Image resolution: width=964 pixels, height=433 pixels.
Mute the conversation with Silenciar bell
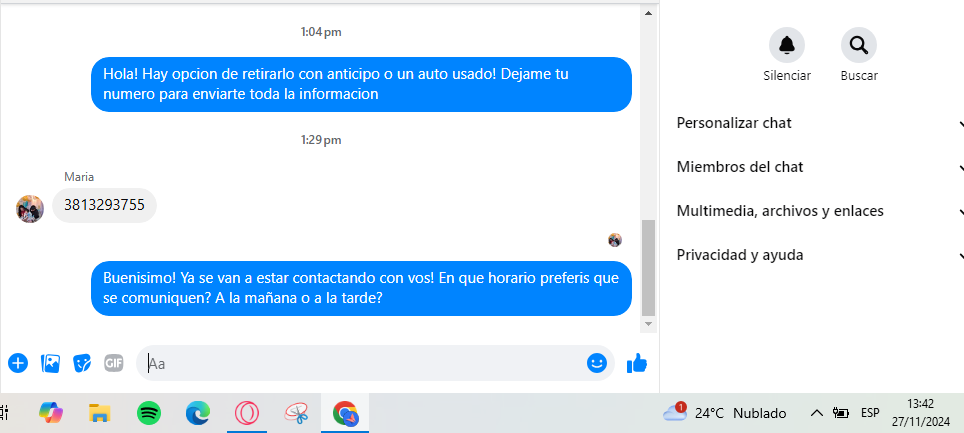786,45
